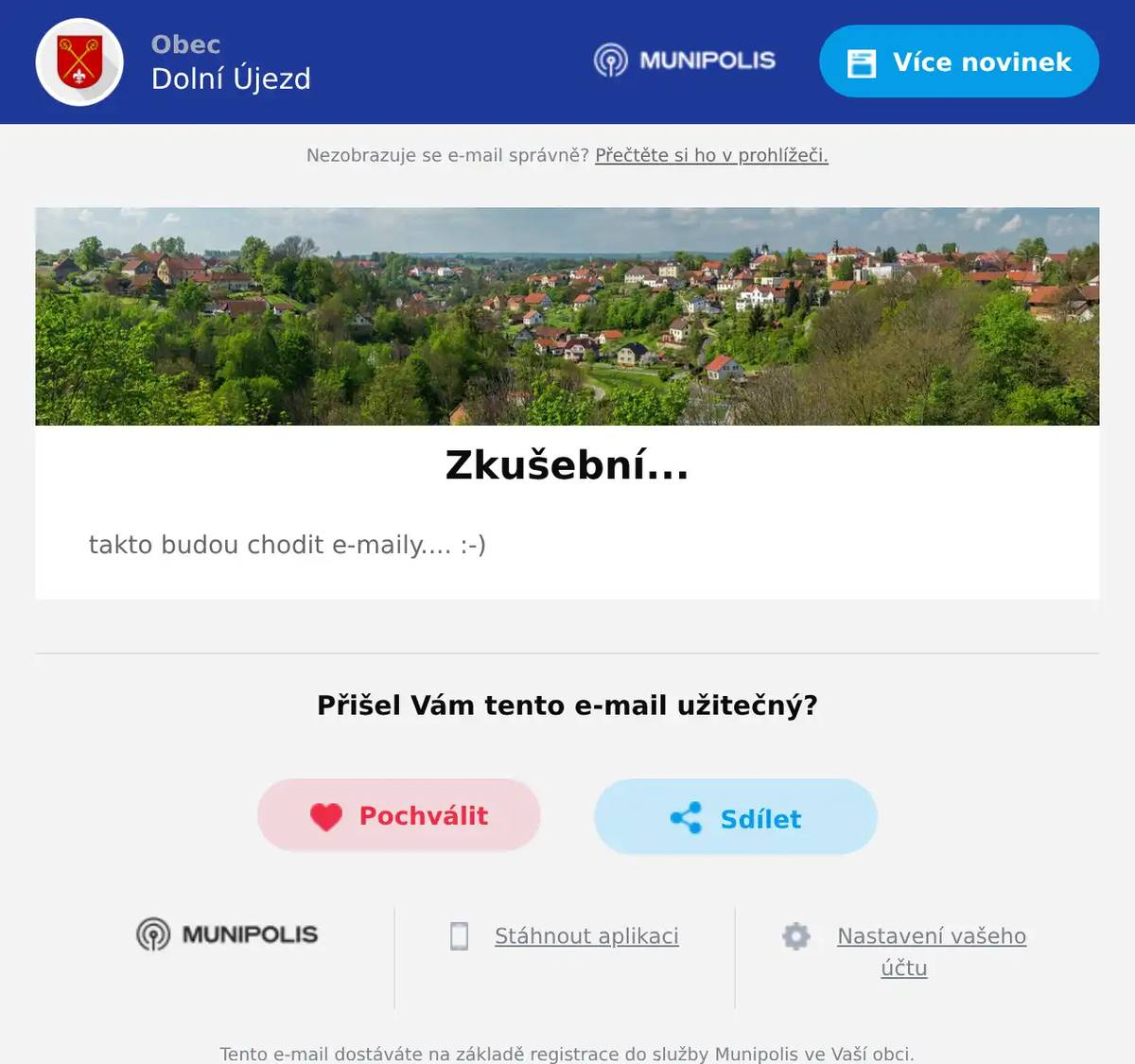
Task: Open Nastavení vašeho účtu settings link
Action: [931, 951]
